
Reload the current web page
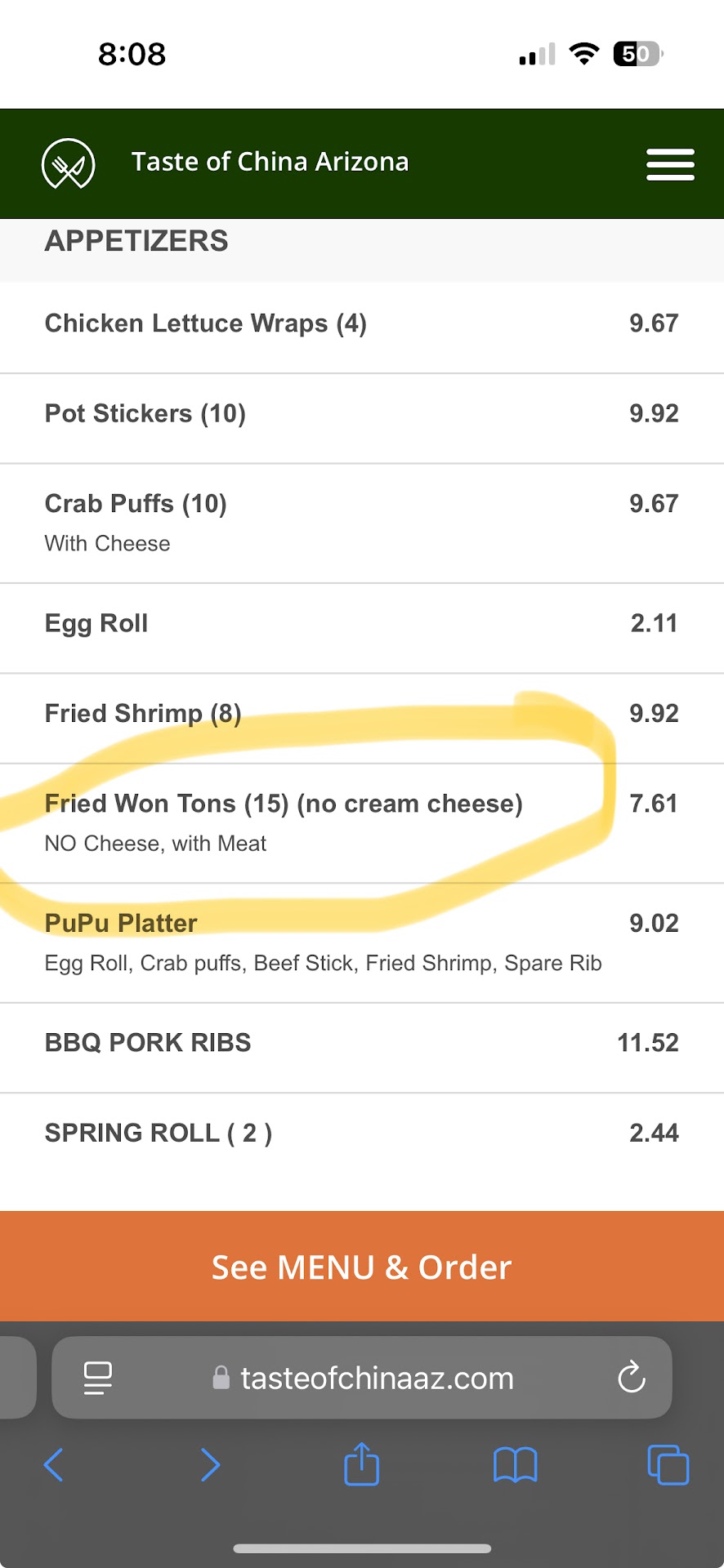point(632,1379)
